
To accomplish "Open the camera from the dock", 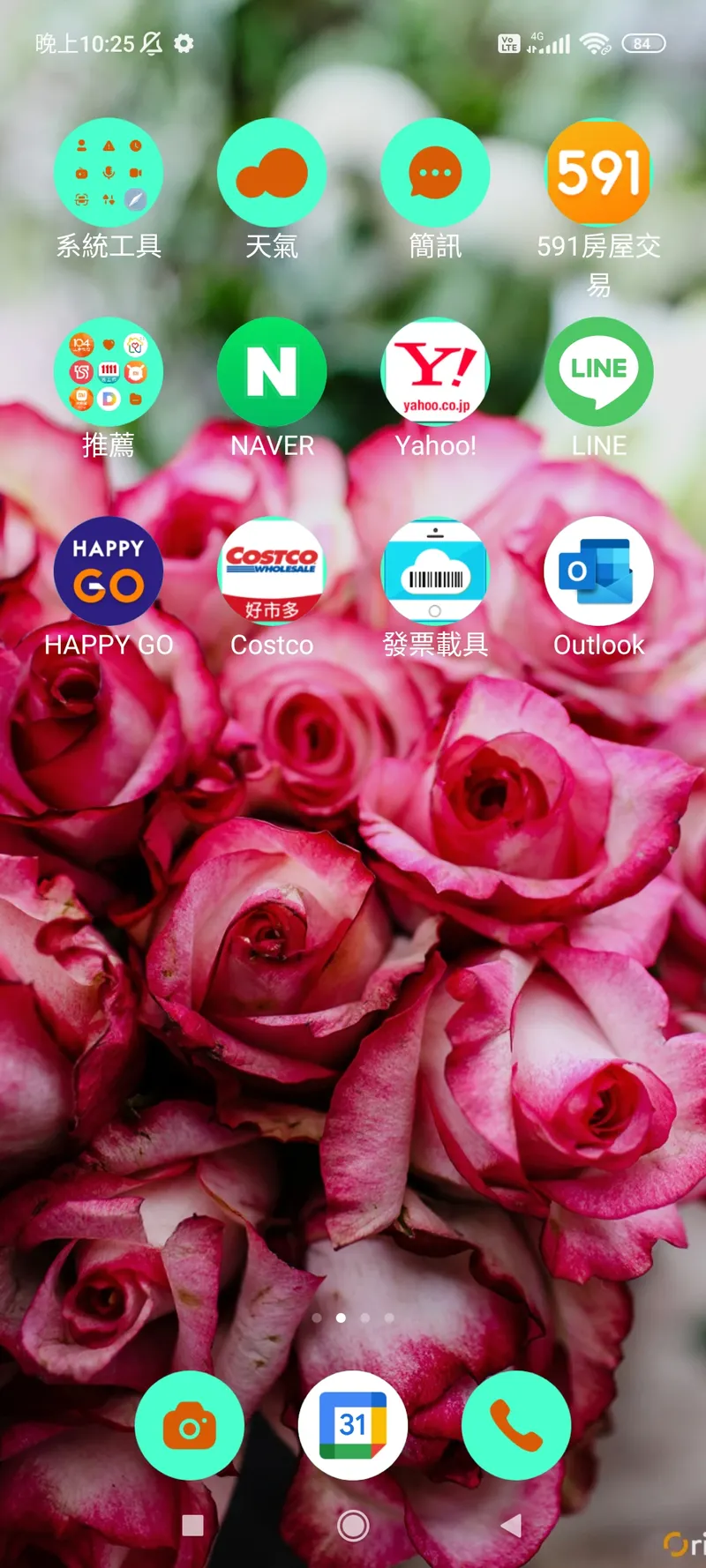I will (x=190, y=1426).
